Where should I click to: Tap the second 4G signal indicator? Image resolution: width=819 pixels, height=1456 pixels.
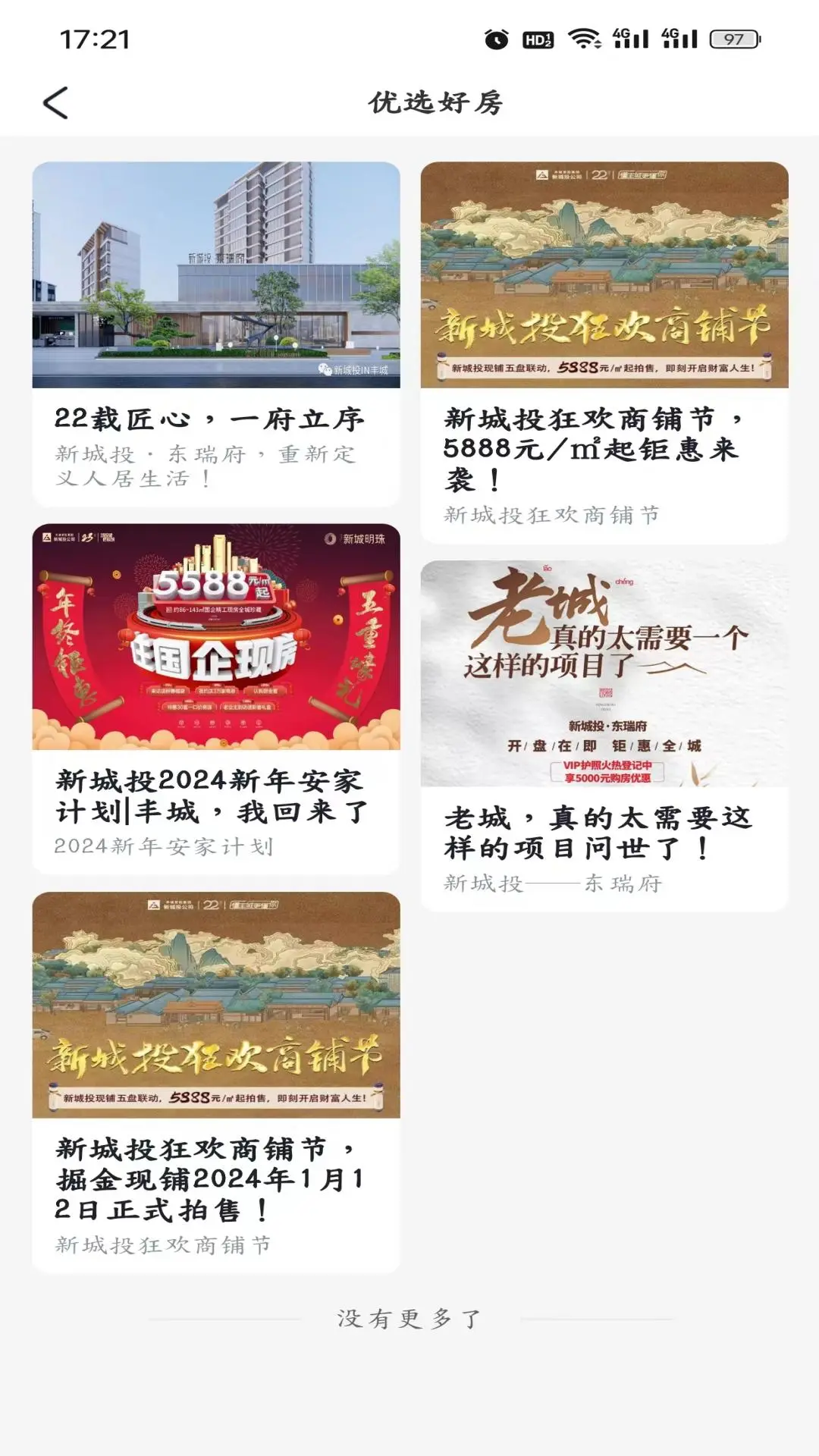coord(679,42)
